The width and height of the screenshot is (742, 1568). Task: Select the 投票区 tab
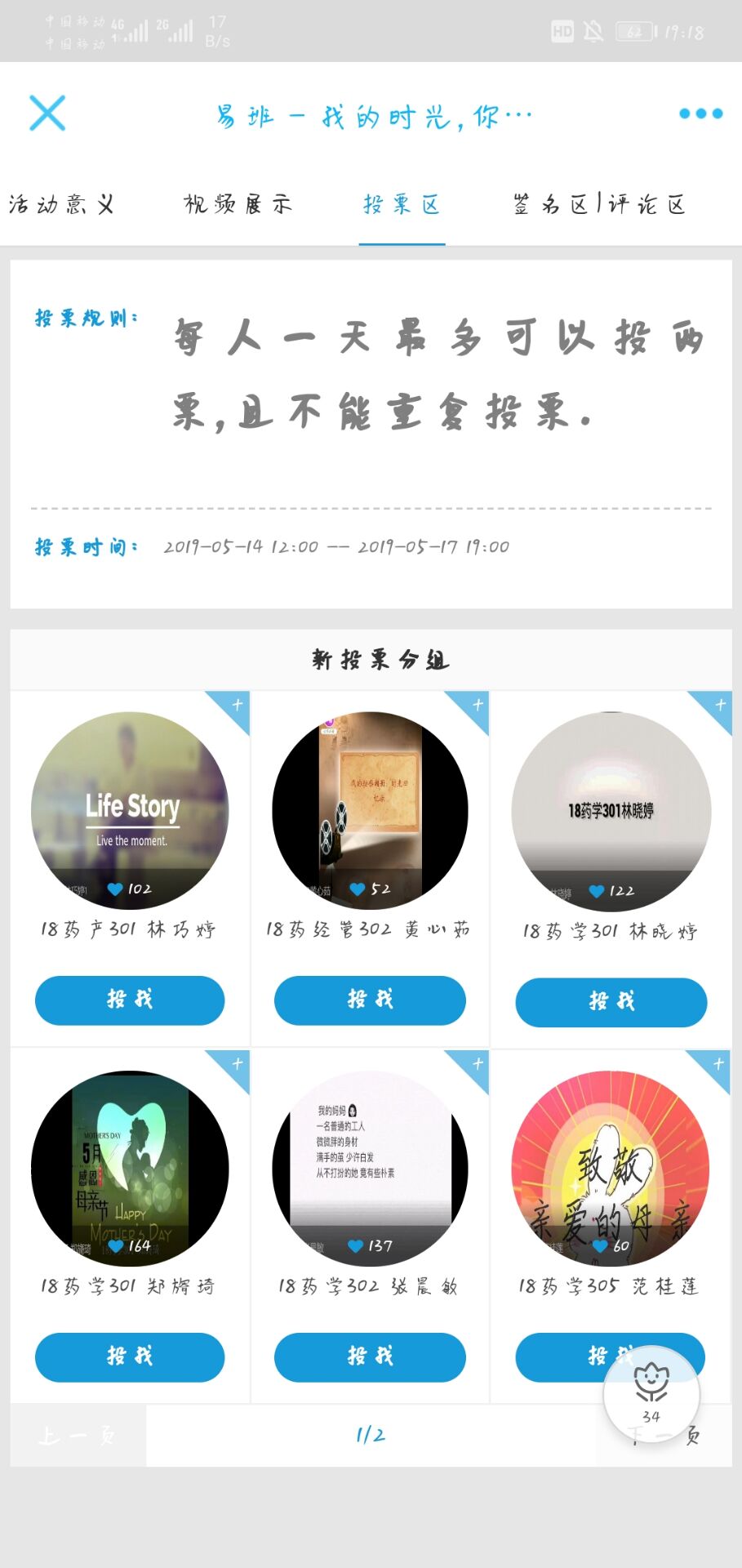click(x=402, y=204)
